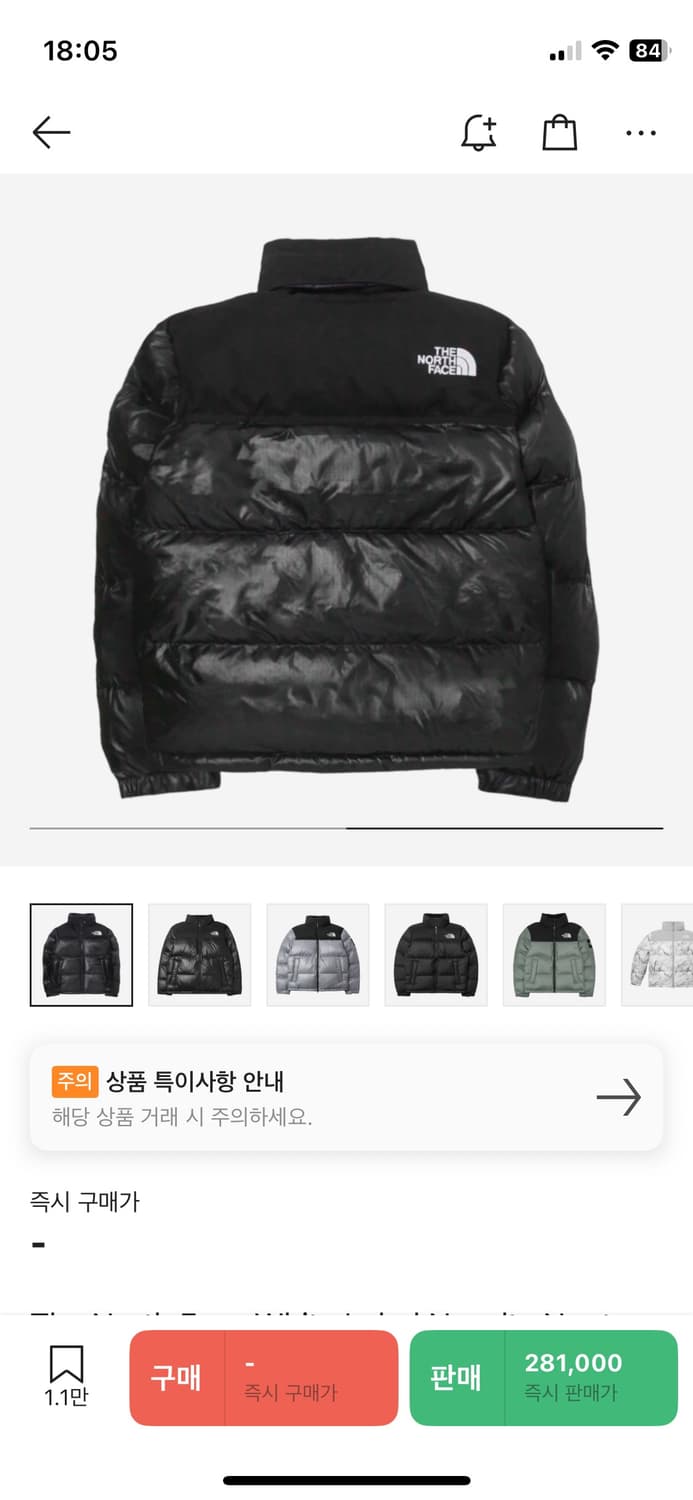Open the three-dot overflow menu

tap(640, 132)
